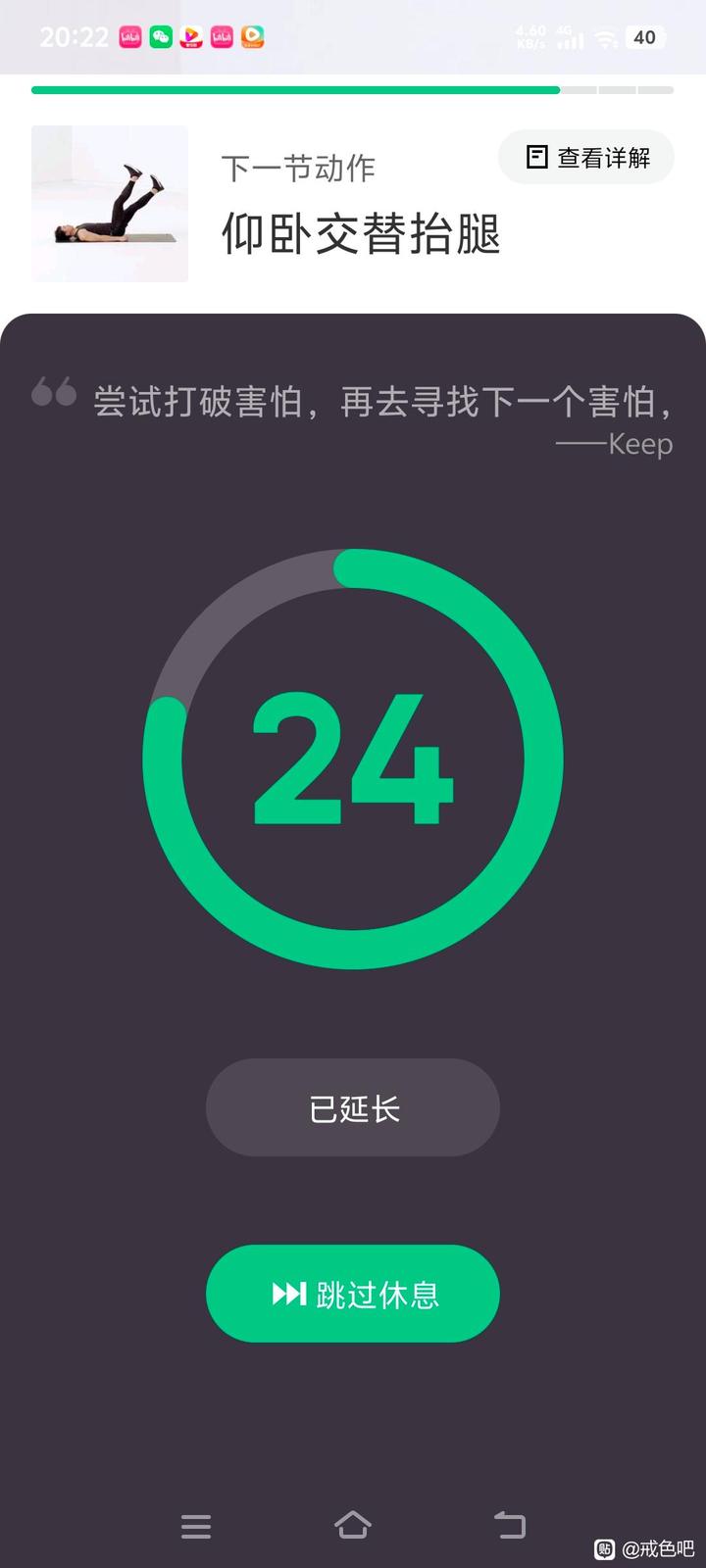Open the WeChat notification icon in status bar
Viewport: 706px width, 1568px height.
160,37
